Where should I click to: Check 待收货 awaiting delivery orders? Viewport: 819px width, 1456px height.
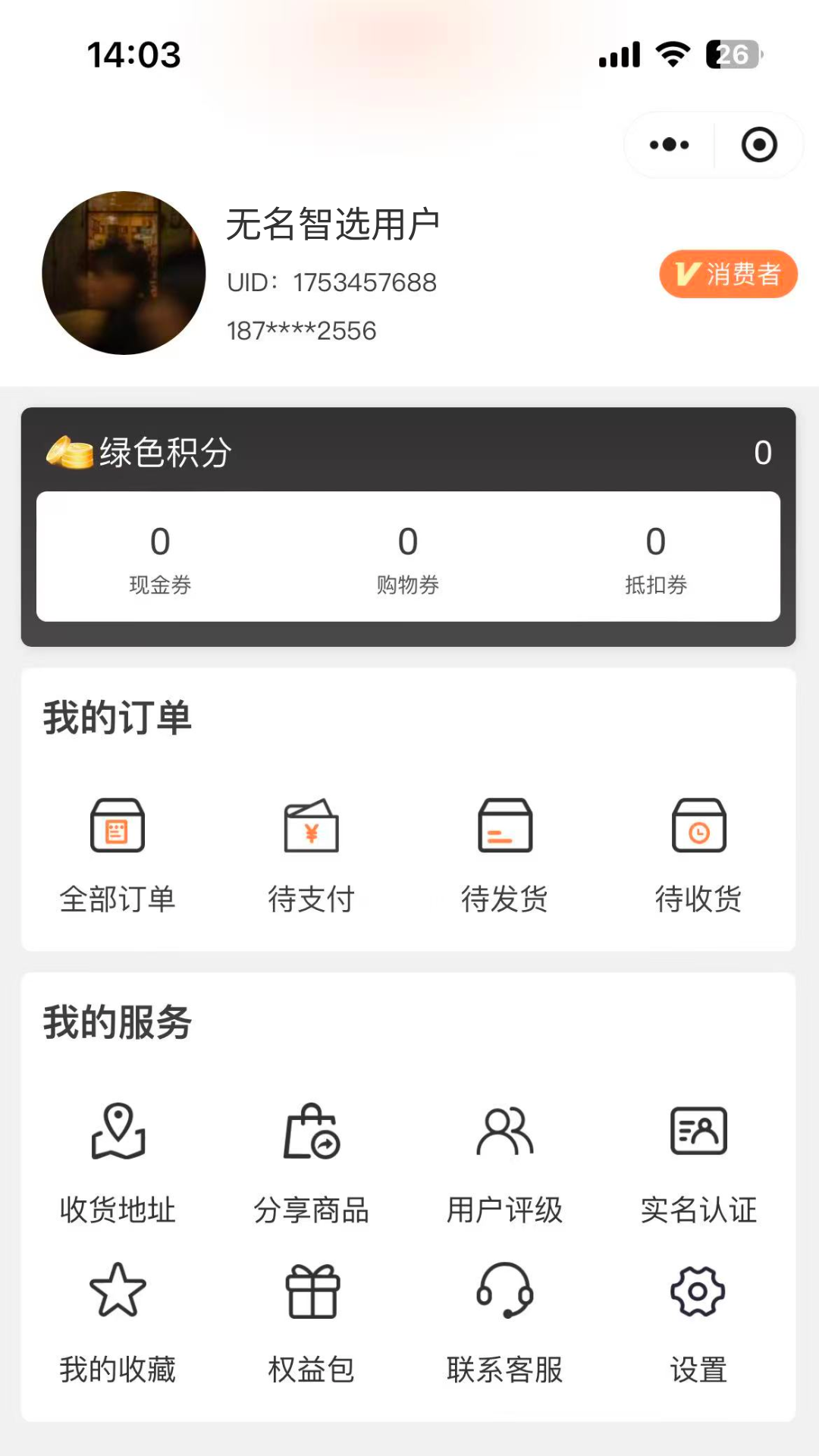click(x=699, y=857)
